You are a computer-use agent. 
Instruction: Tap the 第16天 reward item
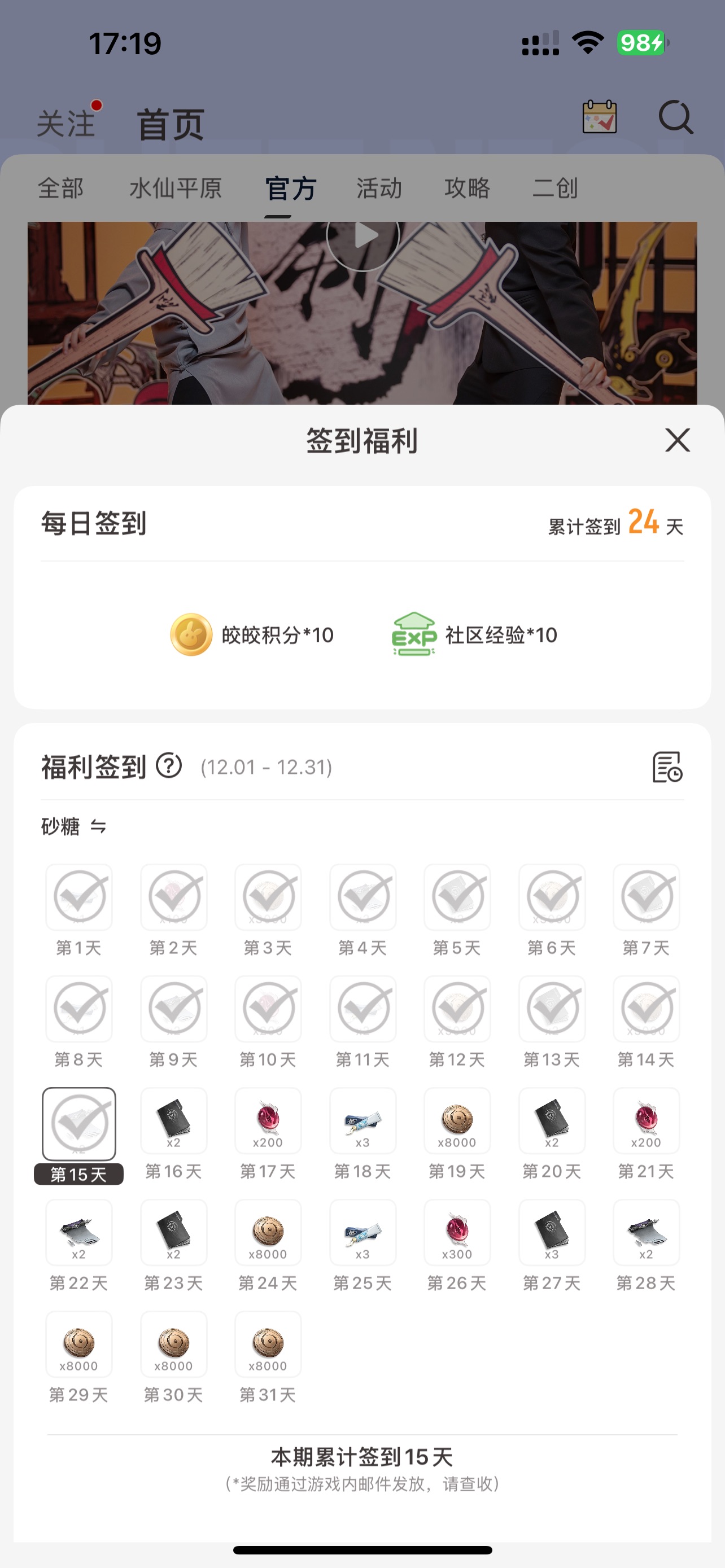coord(173,1121)
